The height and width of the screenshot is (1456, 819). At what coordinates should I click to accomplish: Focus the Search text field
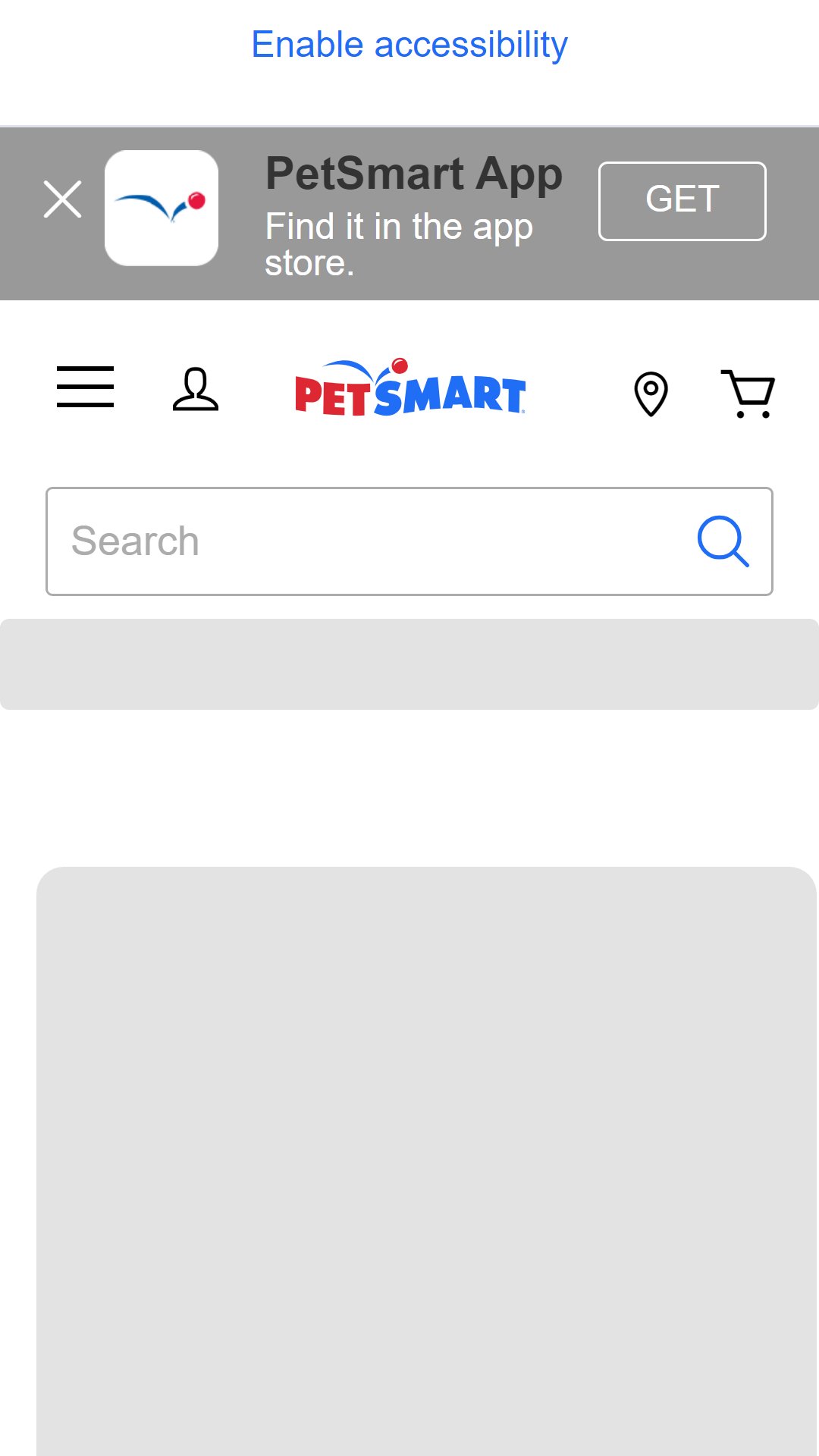click(372, 541)
